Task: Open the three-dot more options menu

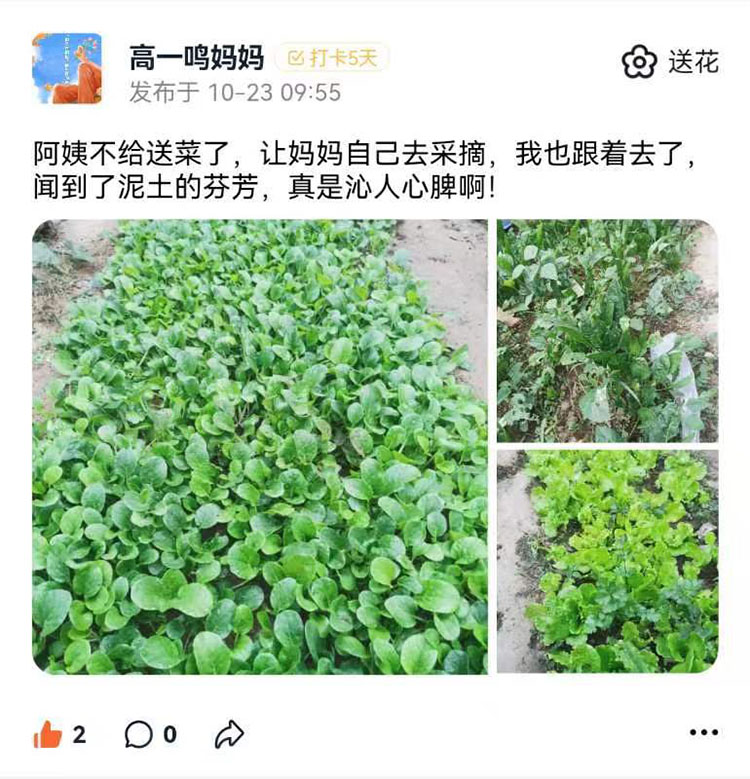Action: (704, 733)
